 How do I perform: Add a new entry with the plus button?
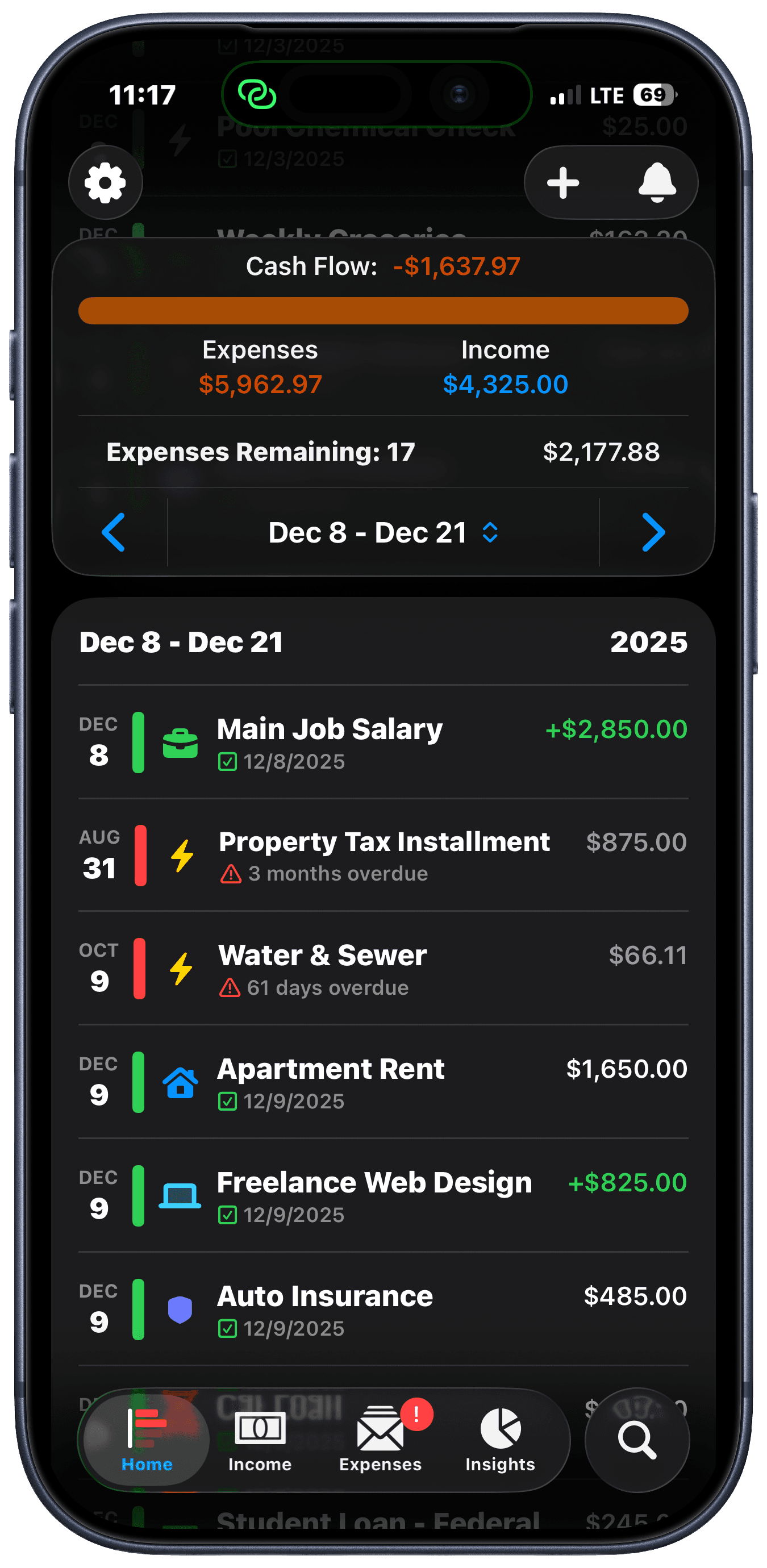click(x=563, y=182)
